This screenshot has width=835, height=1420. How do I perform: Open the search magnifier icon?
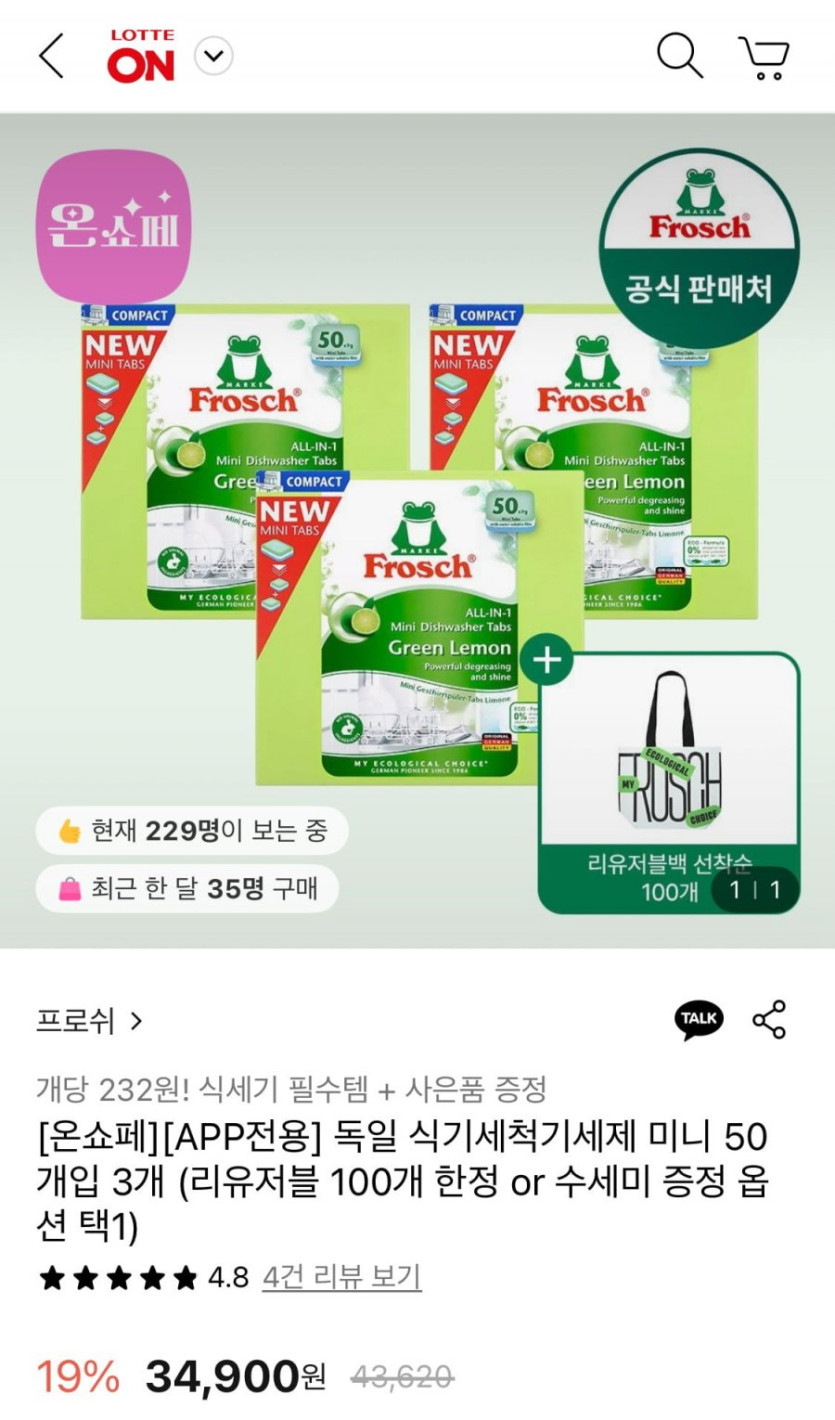[x=679, y=56]
